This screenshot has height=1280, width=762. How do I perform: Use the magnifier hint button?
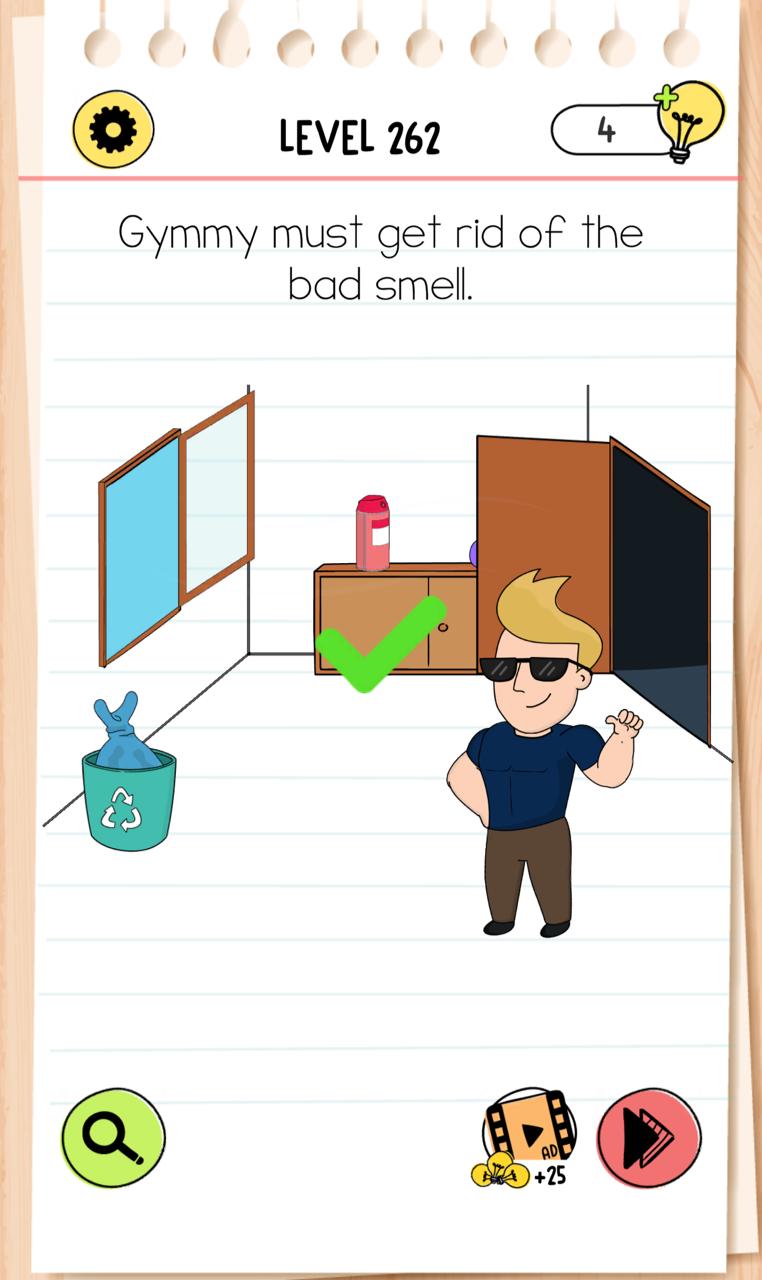tap(113, 1138)
